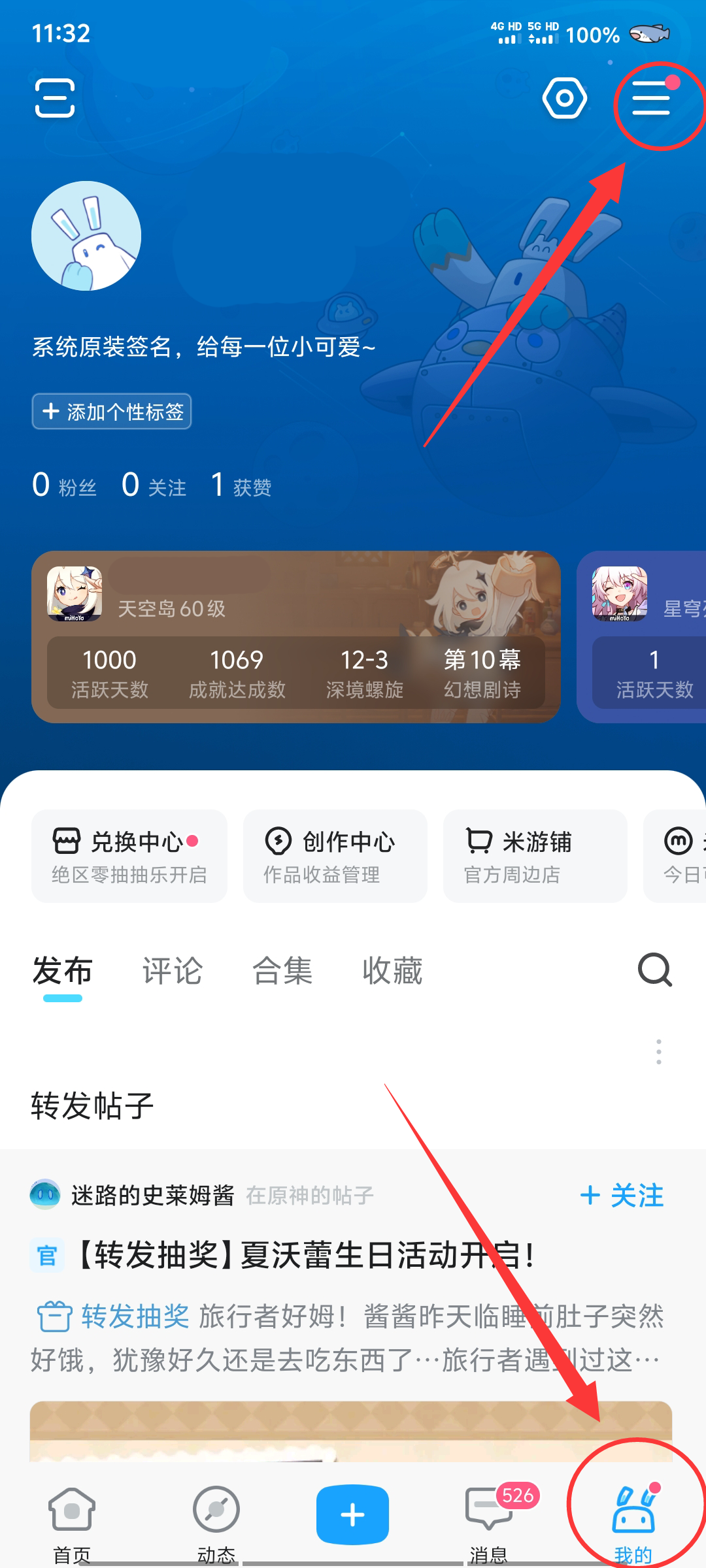Viewport: 706px width, 1568px height.
Task: Open the three-dot menu on the post
Action: 659,1052
